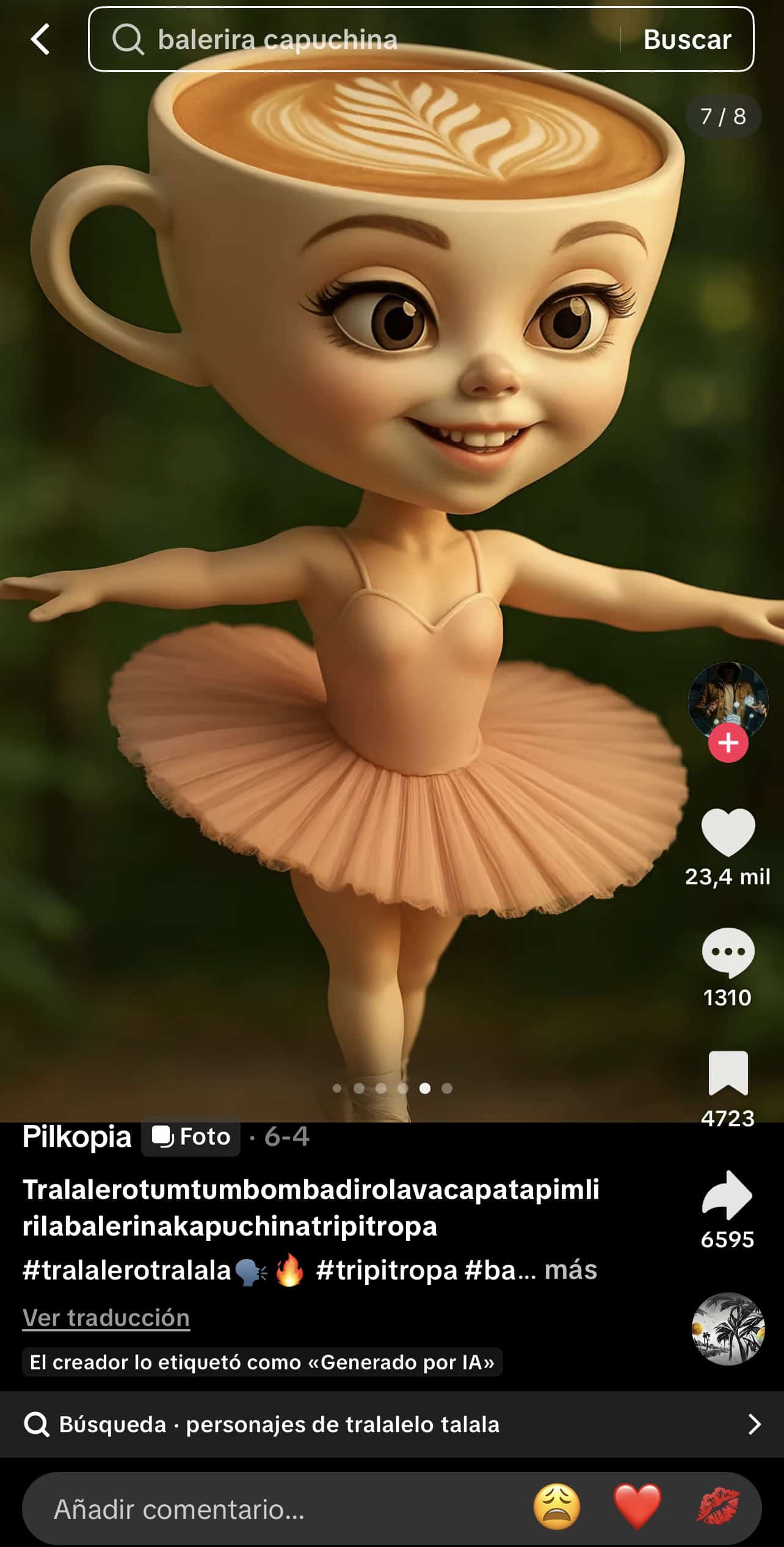Viewport: 784px width, 1547px height.
Task: Open the Pilkopia username
Action: point(77,1137)
